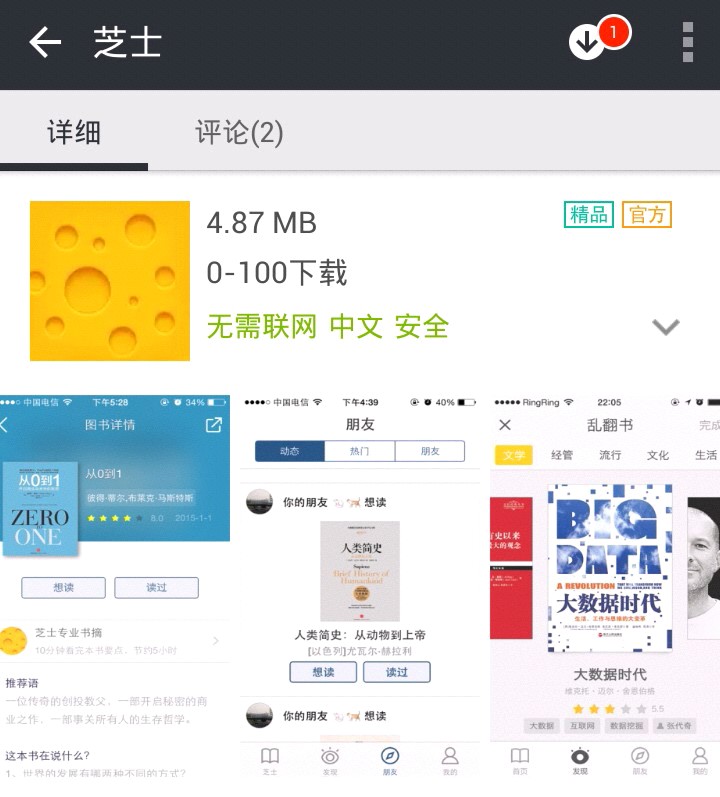Select the 详细 tab
Viewport: 720px width, 797px height.
click(x=74, y=132)
